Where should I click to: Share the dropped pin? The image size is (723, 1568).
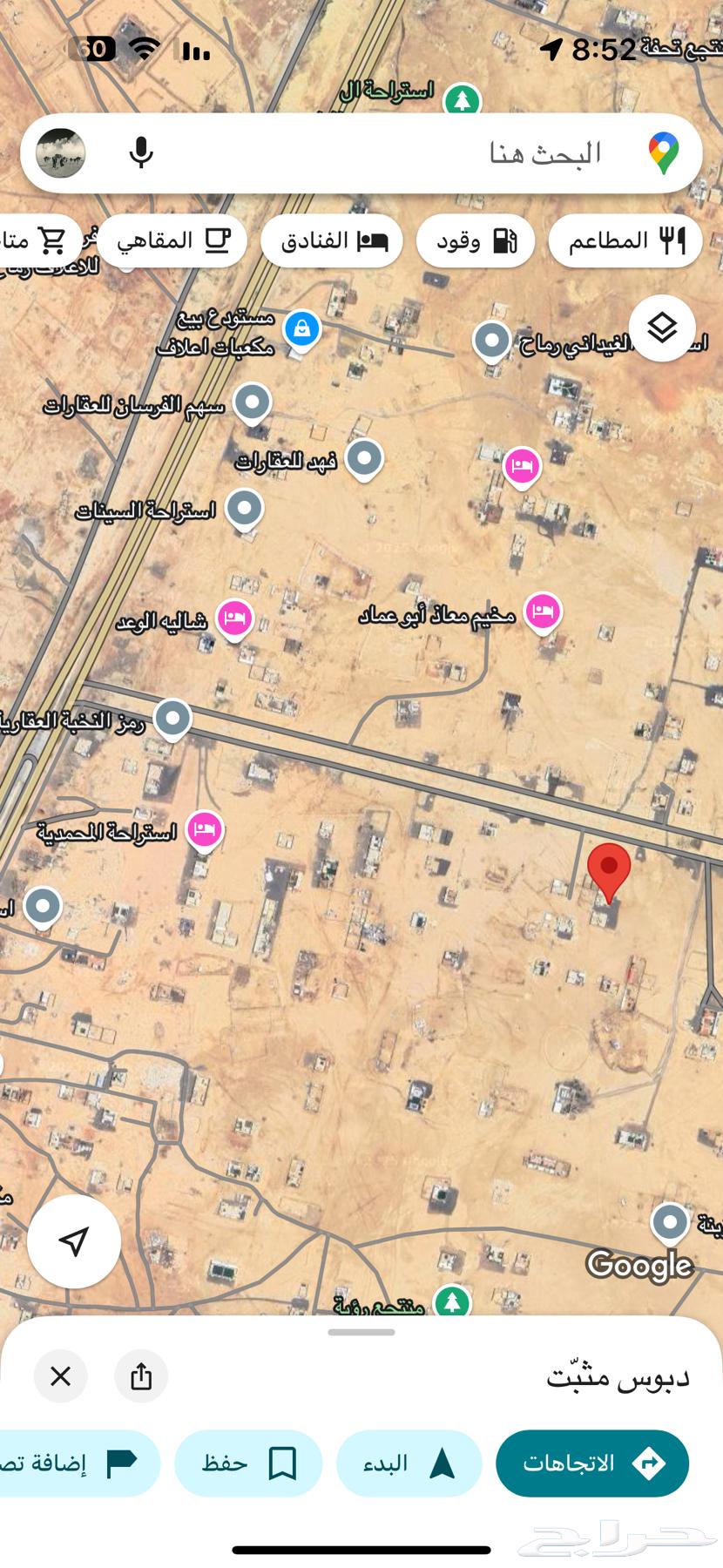tap(141, 1376)
